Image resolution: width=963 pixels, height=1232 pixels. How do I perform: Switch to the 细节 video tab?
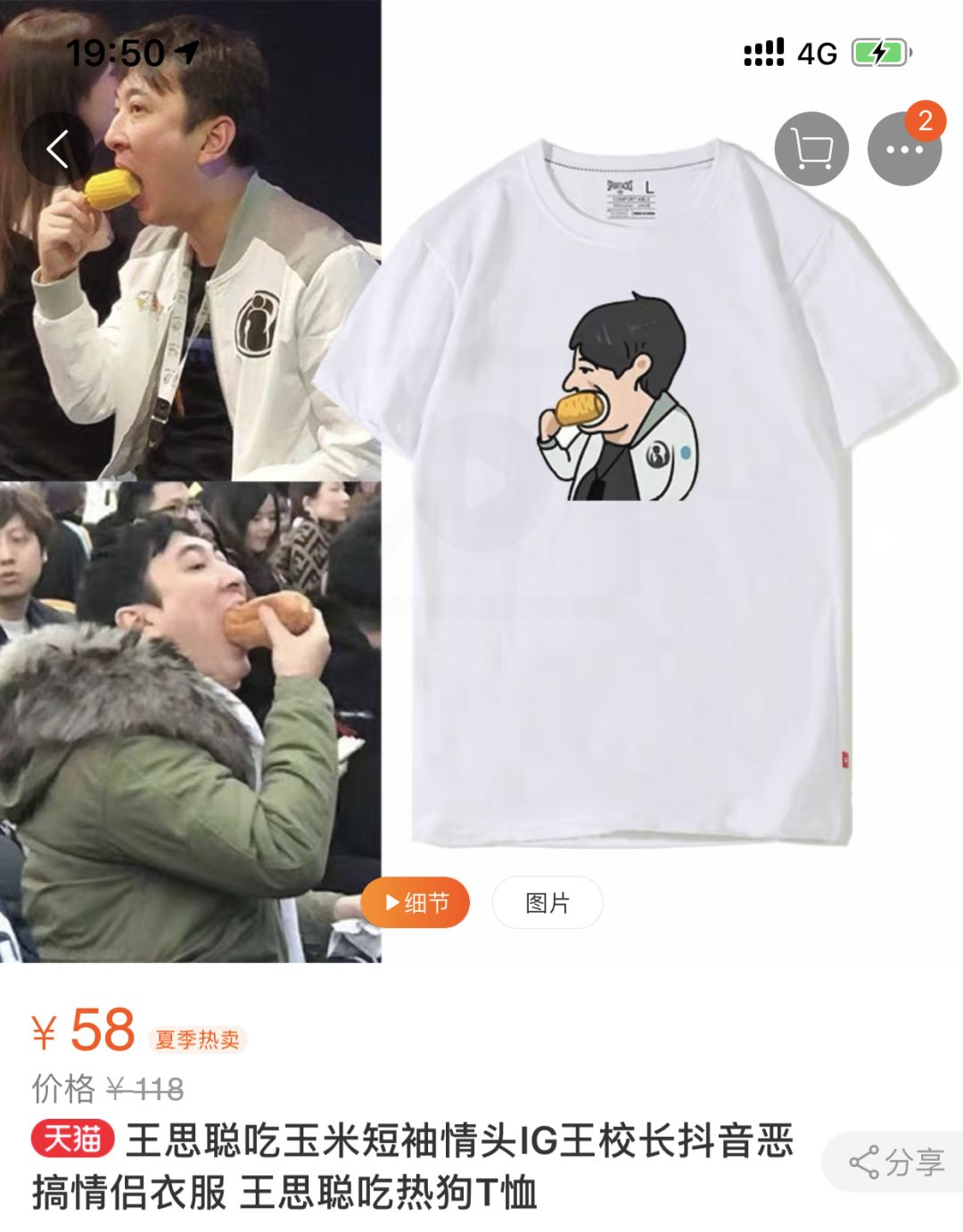point(416,902)
